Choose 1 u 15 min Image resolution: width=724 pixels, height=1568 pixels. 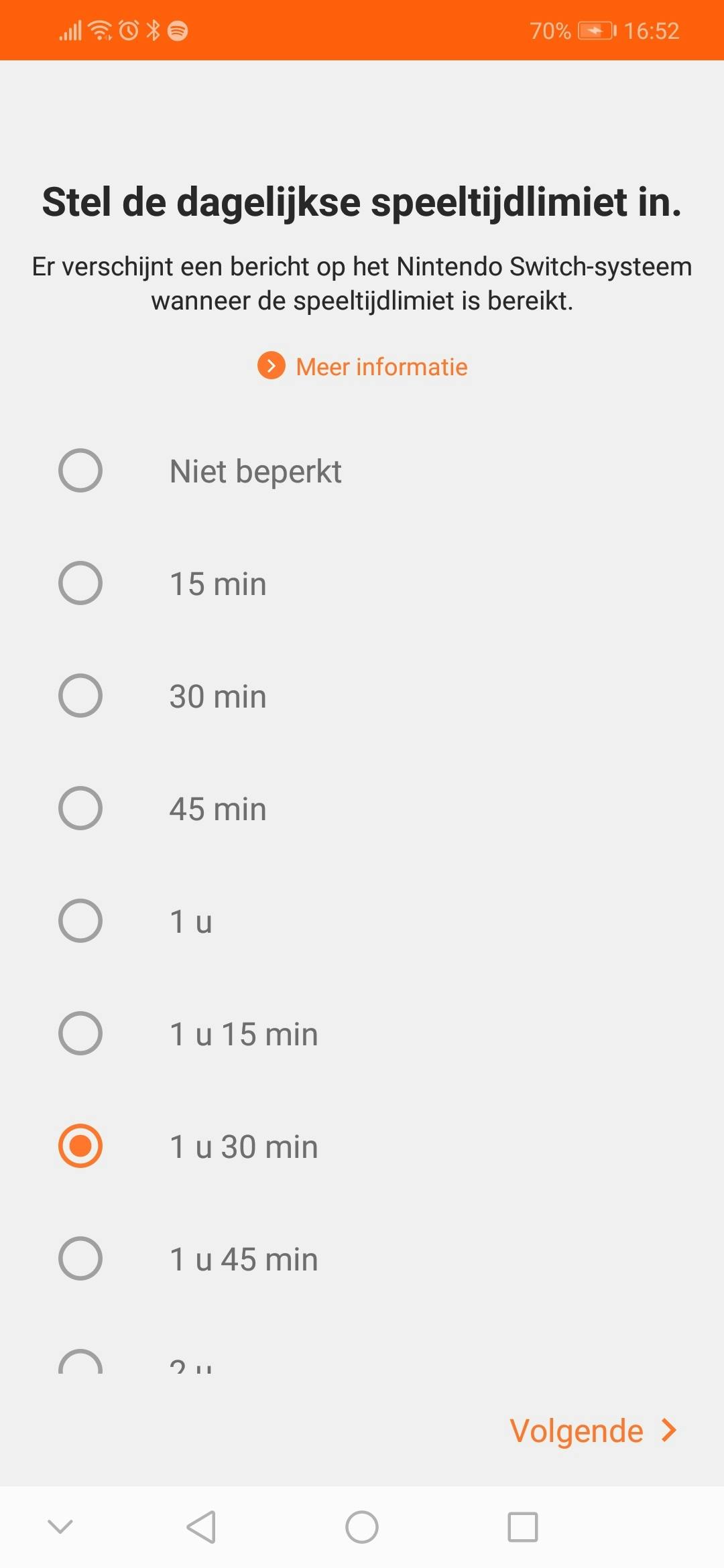(80, 1033)
